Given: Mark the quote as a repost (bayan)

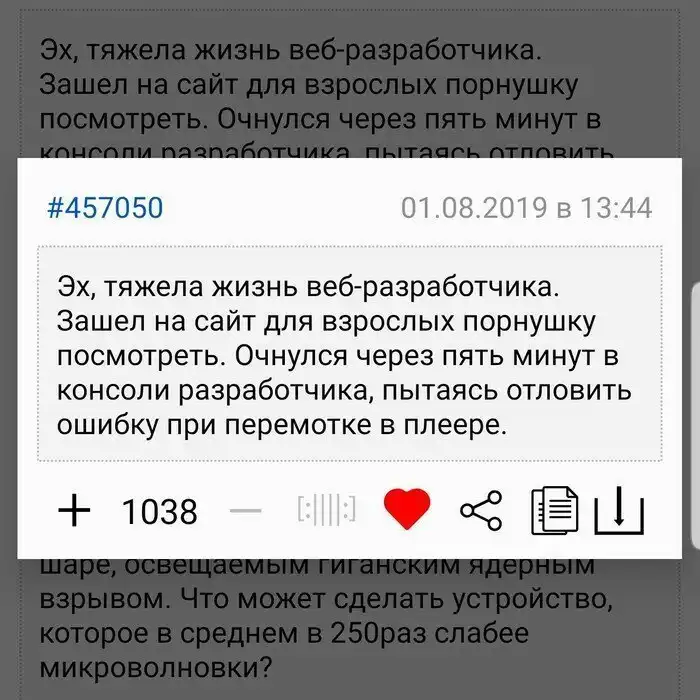Looking at the screenshot, I should coord(327,511).
